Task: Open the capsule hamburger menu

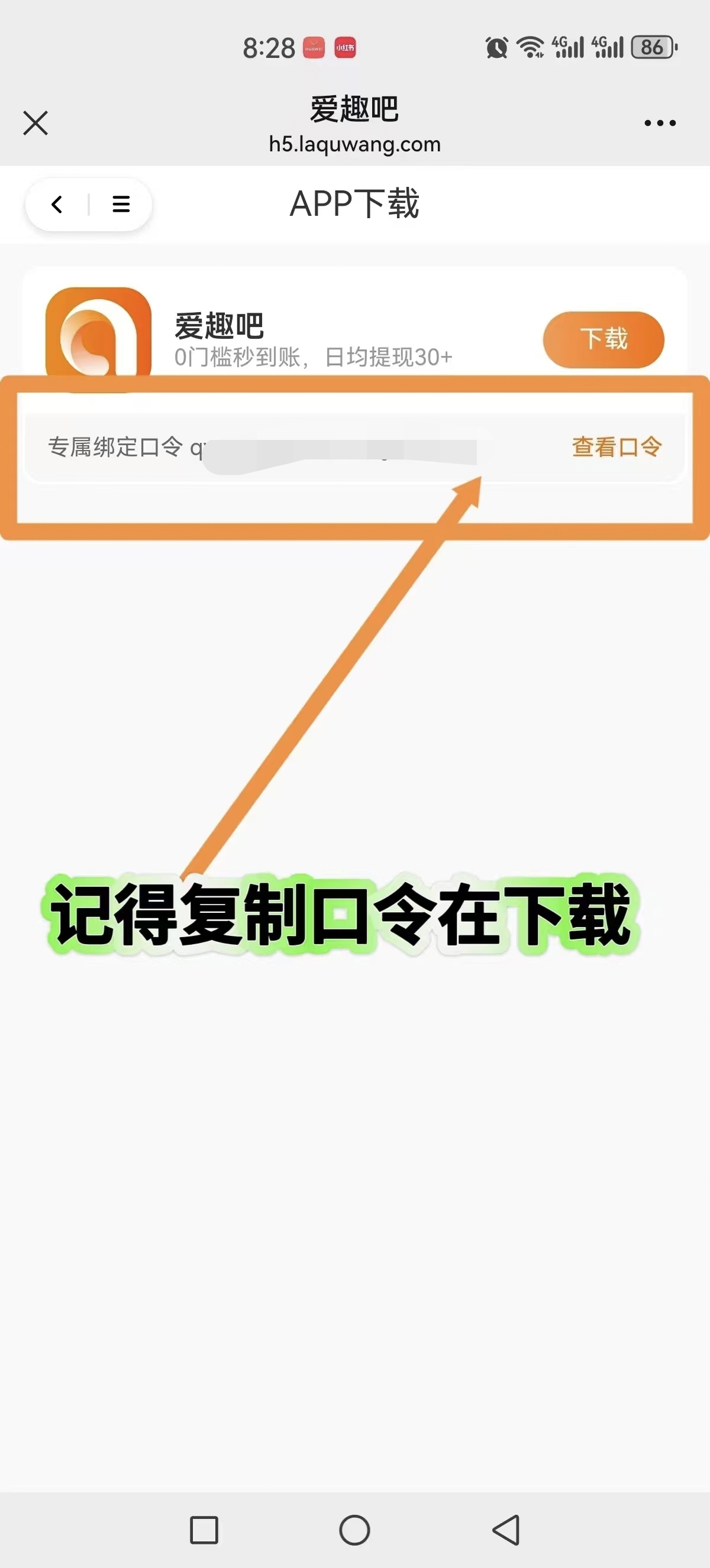Action: 121,204
